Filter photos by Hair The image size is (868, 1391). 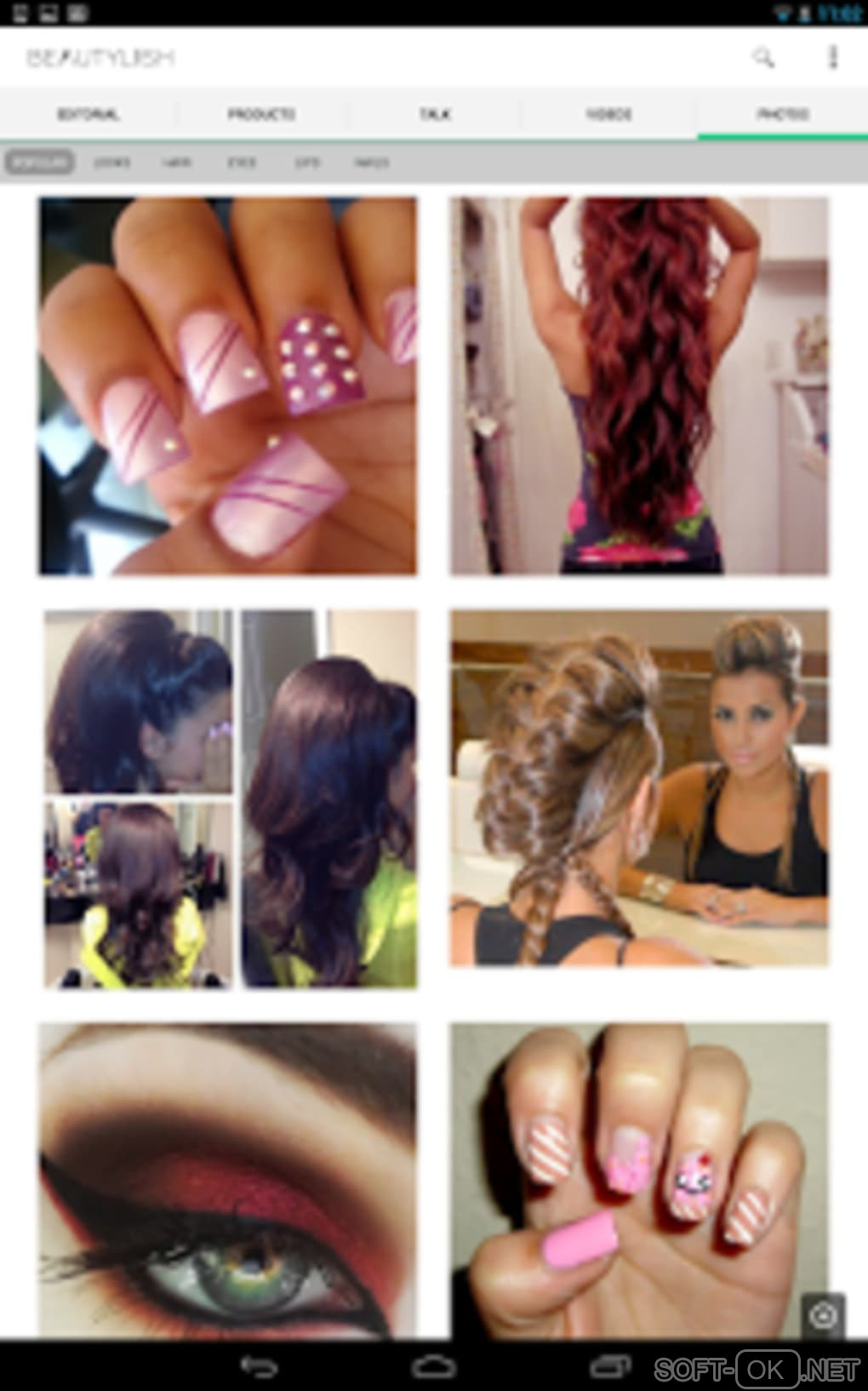coord(176,162)
